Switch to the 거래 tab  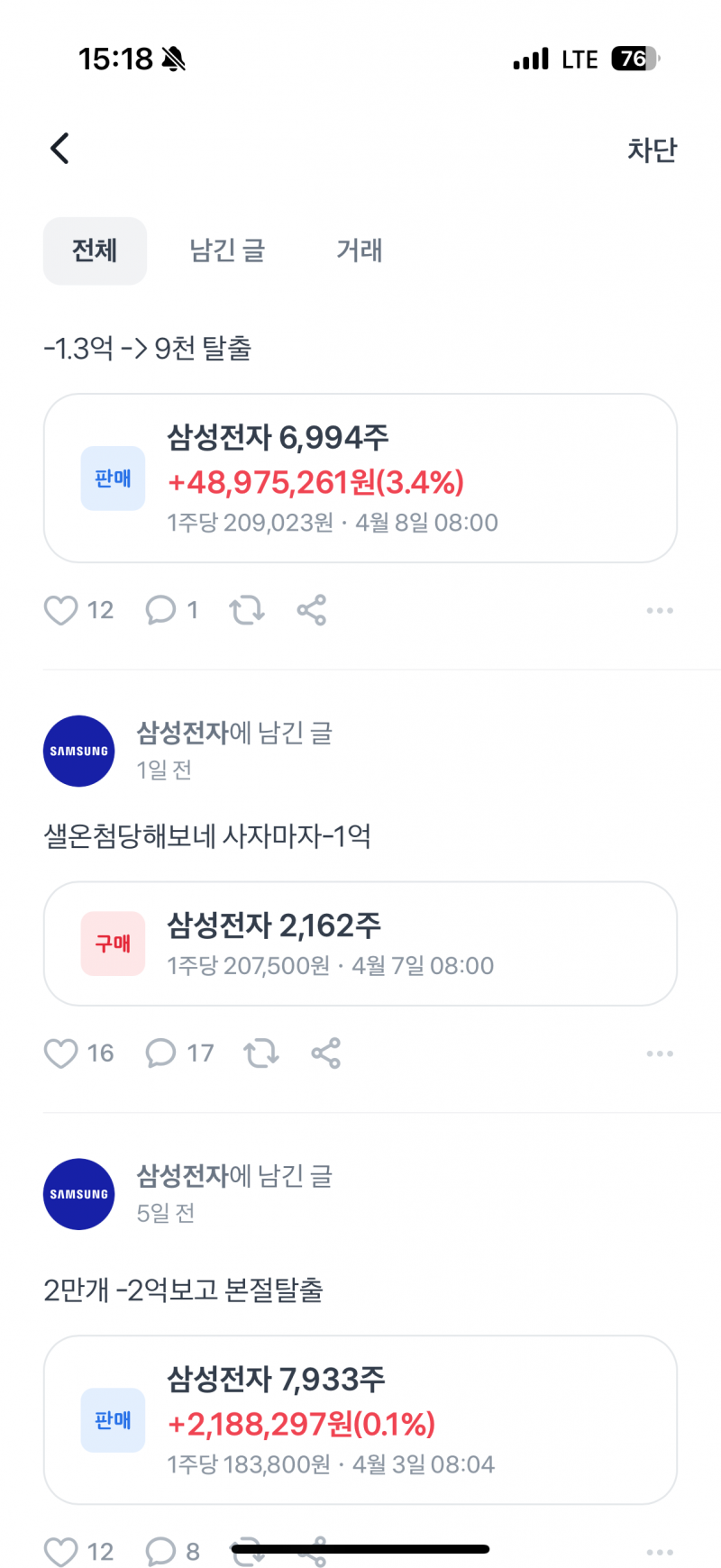360,251
